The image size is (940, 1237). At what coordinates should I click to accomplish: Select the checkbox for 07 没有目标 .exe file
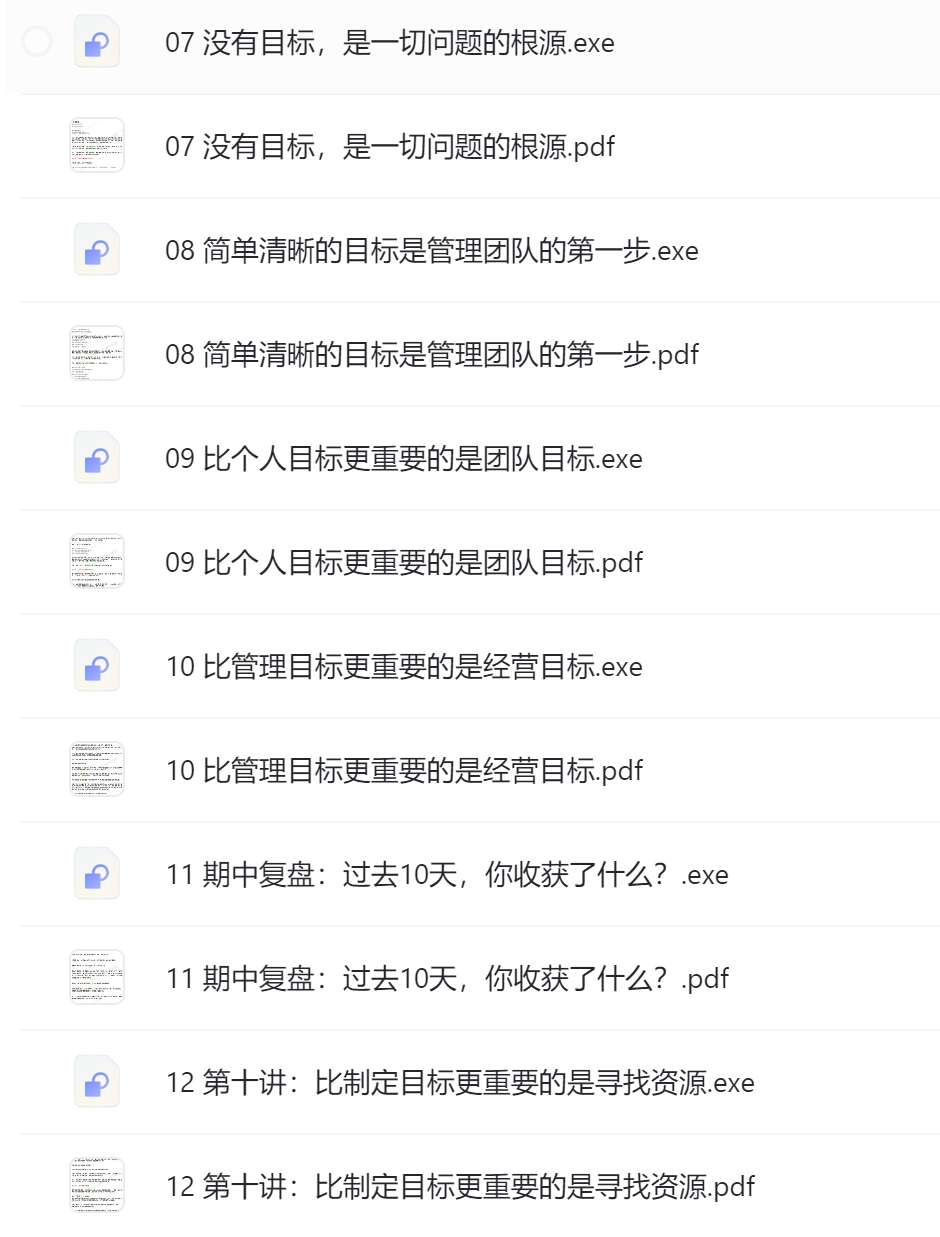point(37,42)
